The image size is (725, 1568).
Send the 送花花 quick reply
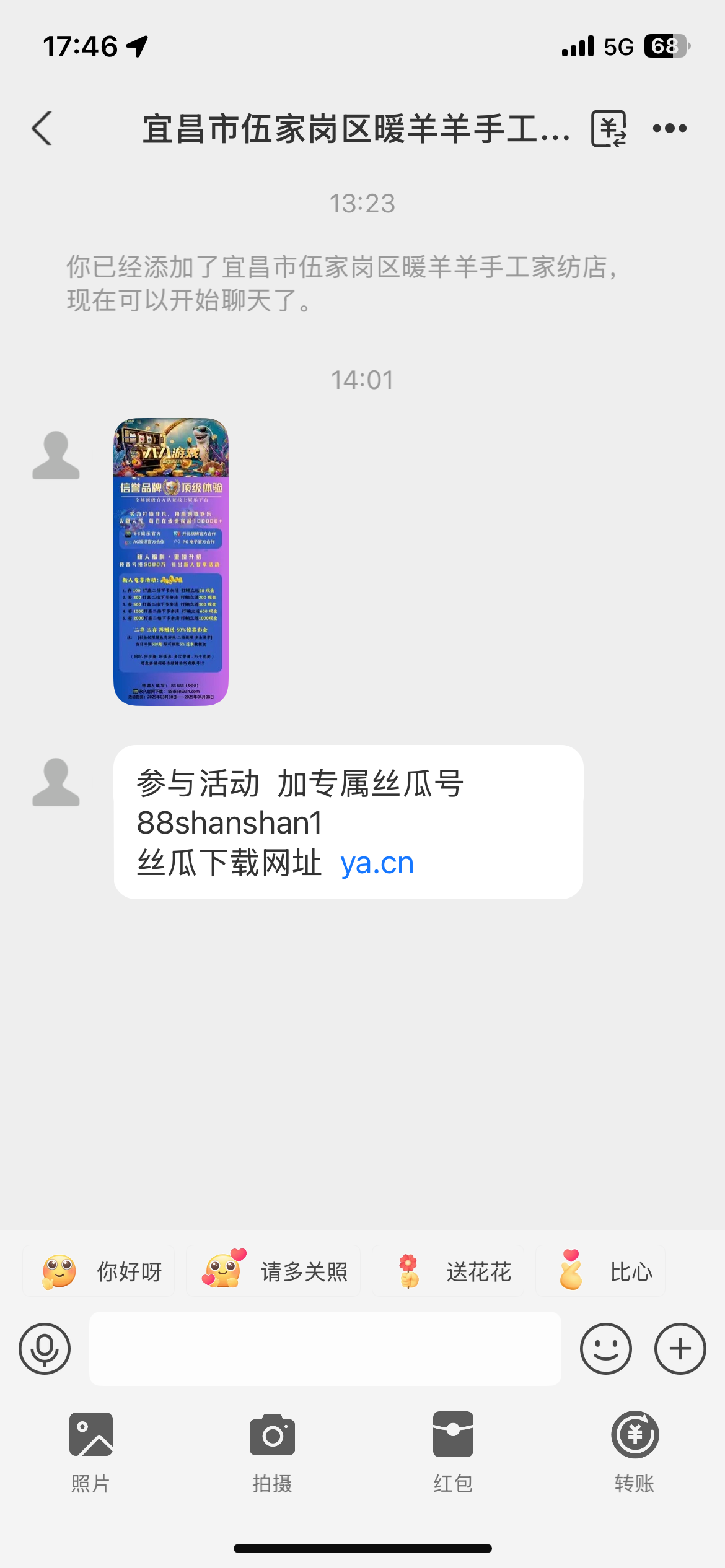[448, 1271]
